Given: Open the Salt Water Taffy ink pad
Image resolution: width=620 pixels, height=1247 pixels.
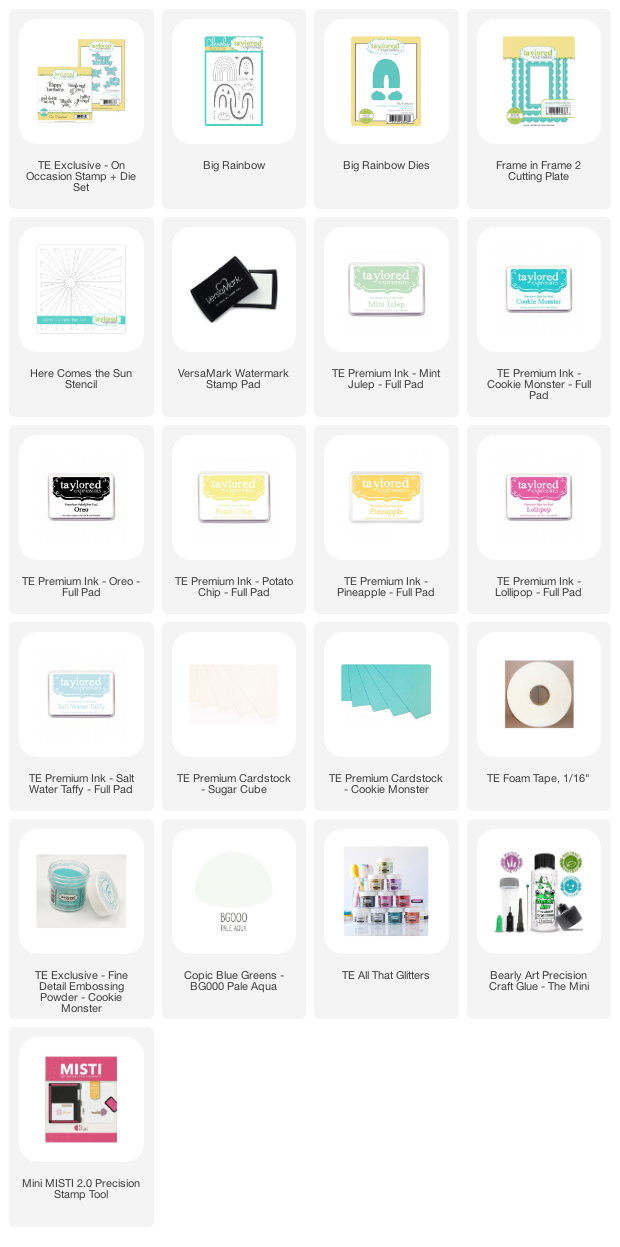Looking at the screenshot, I should point(81,717).
